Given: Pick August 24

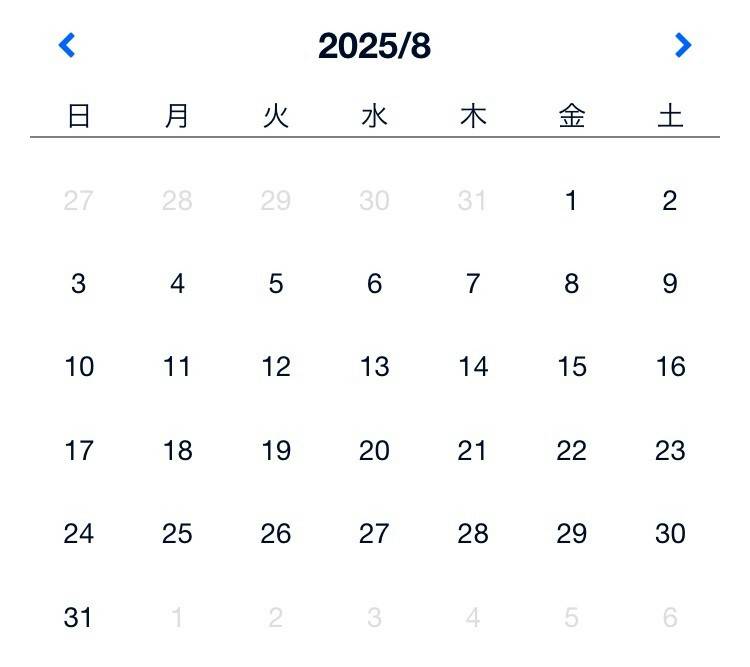Looking at the screenshot, I should pyautogui.click(x=79, y=534).
